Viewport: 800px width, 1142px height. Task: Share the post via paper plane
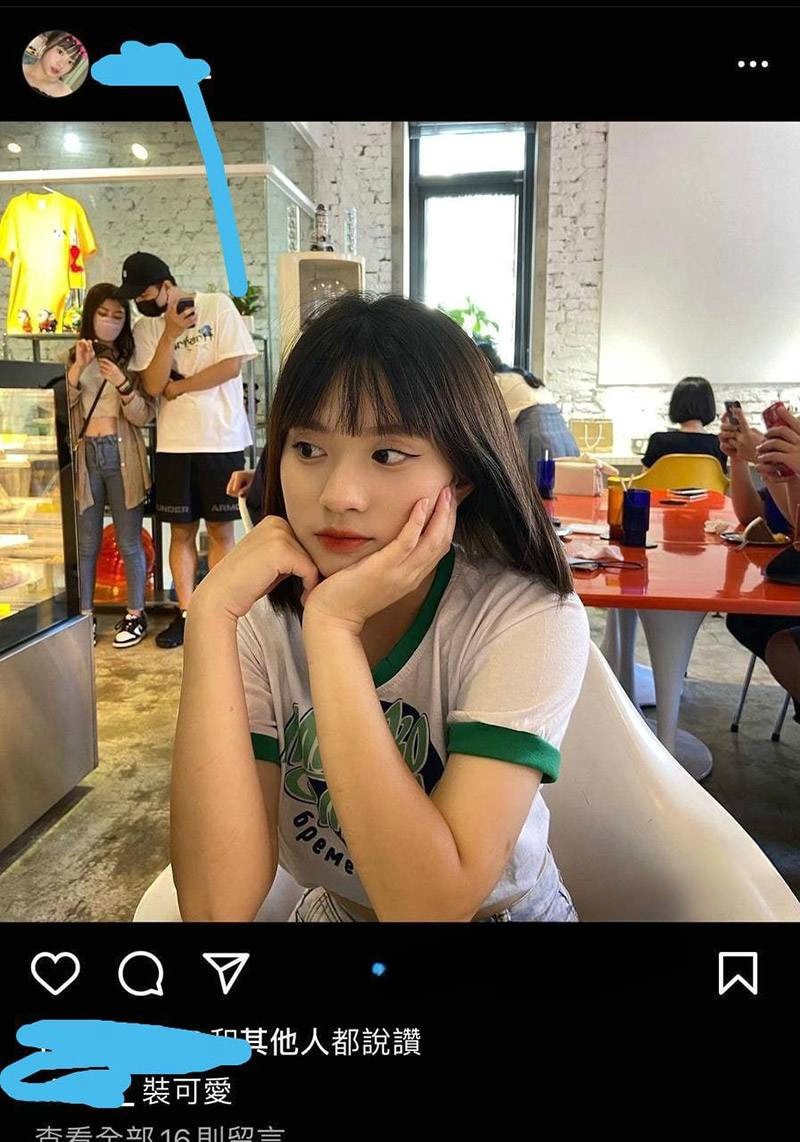225,971
